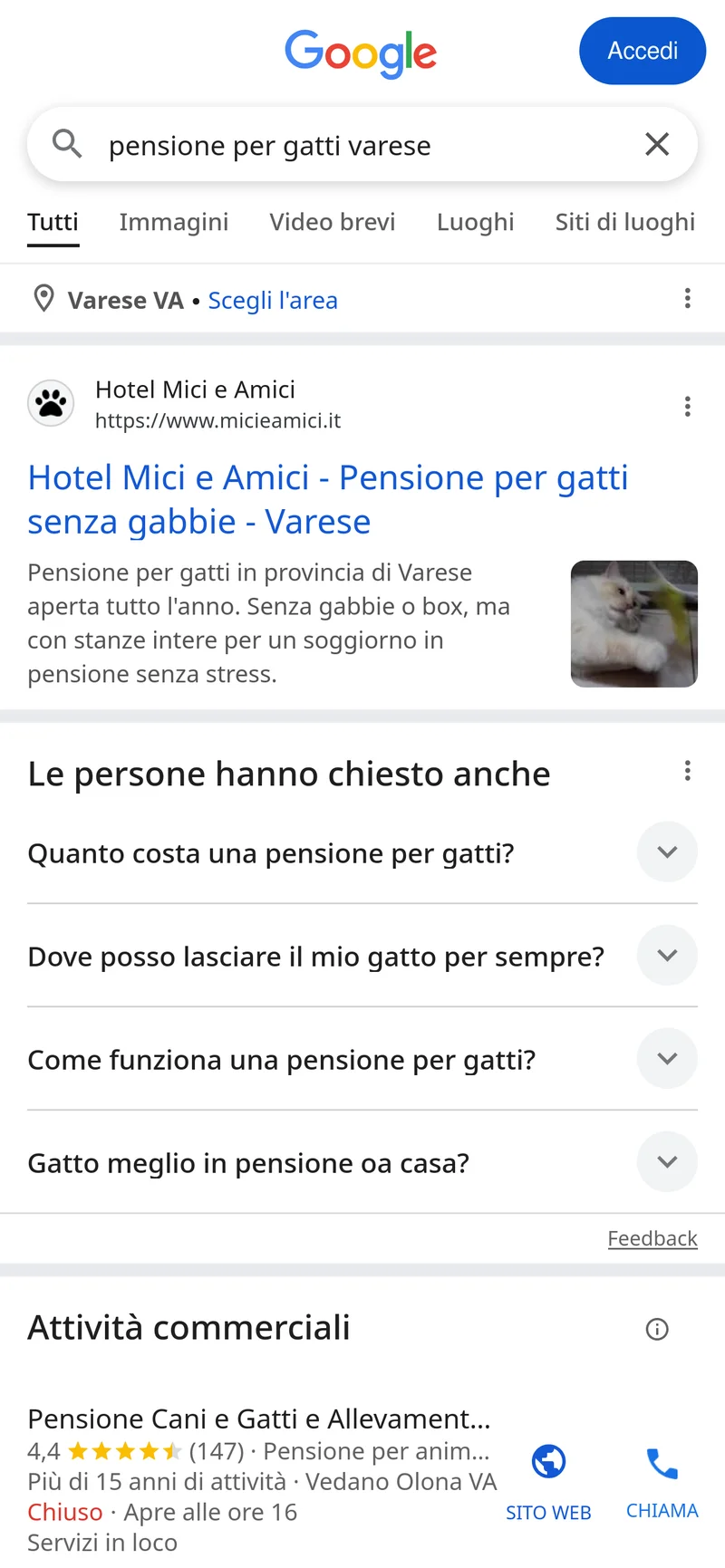Click the info icon next to Attività commerciali
Viewport: 725px width, 1568px height.
coord(657,1329)
